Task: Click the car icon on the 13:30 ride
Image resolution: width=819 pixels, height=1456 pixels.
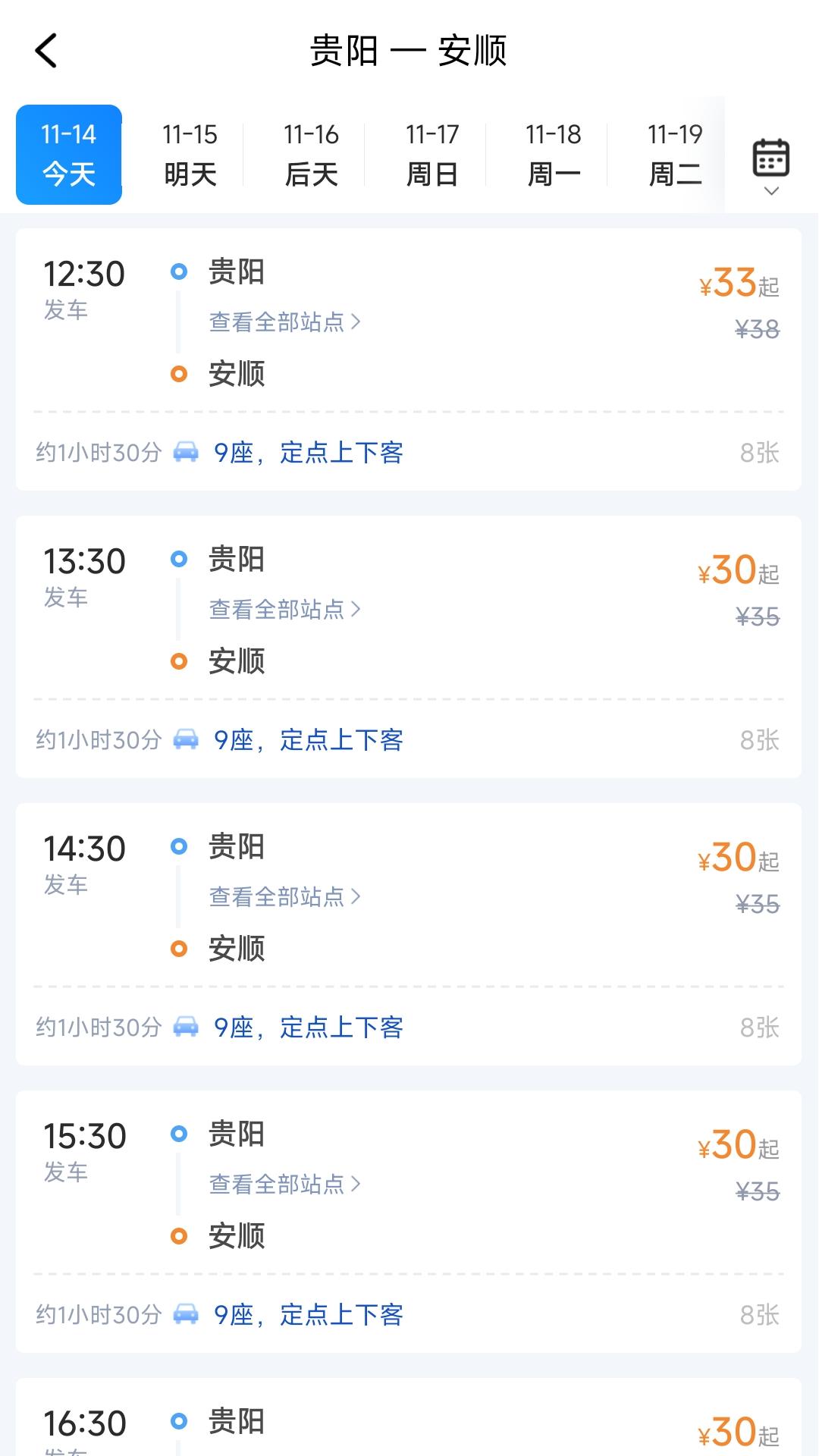Action: (187, 738)
